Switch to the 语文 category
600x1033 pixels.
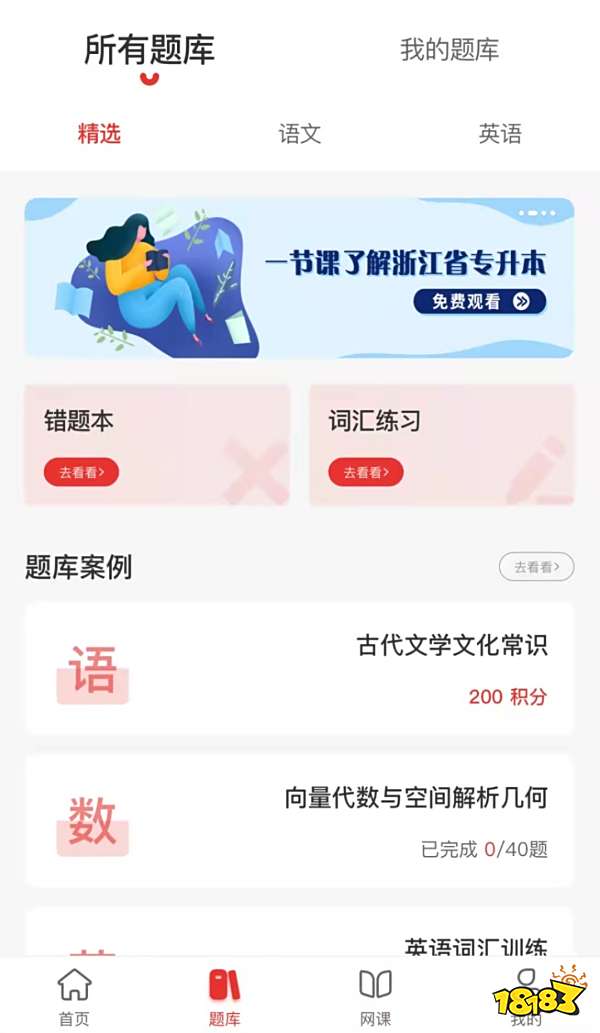coord(299,134)
